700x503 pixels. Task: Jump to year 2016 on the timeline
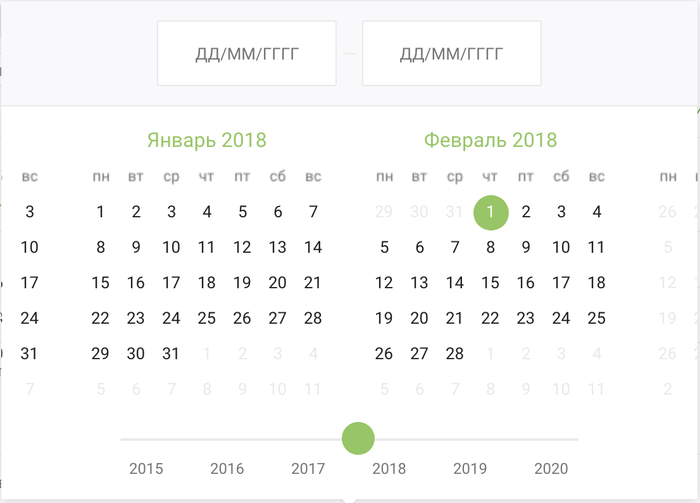click(227, 468)
